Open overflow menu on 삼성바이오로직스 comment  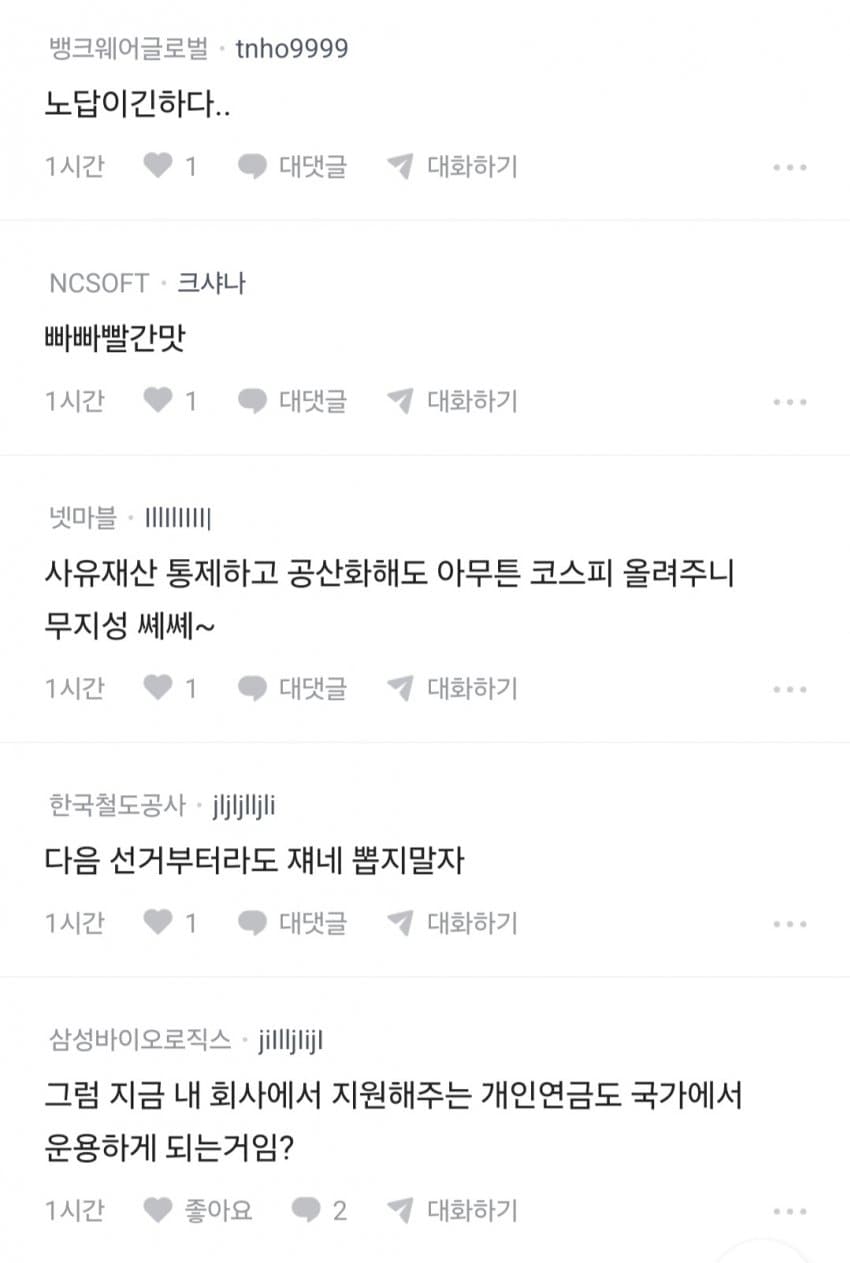789,1212
